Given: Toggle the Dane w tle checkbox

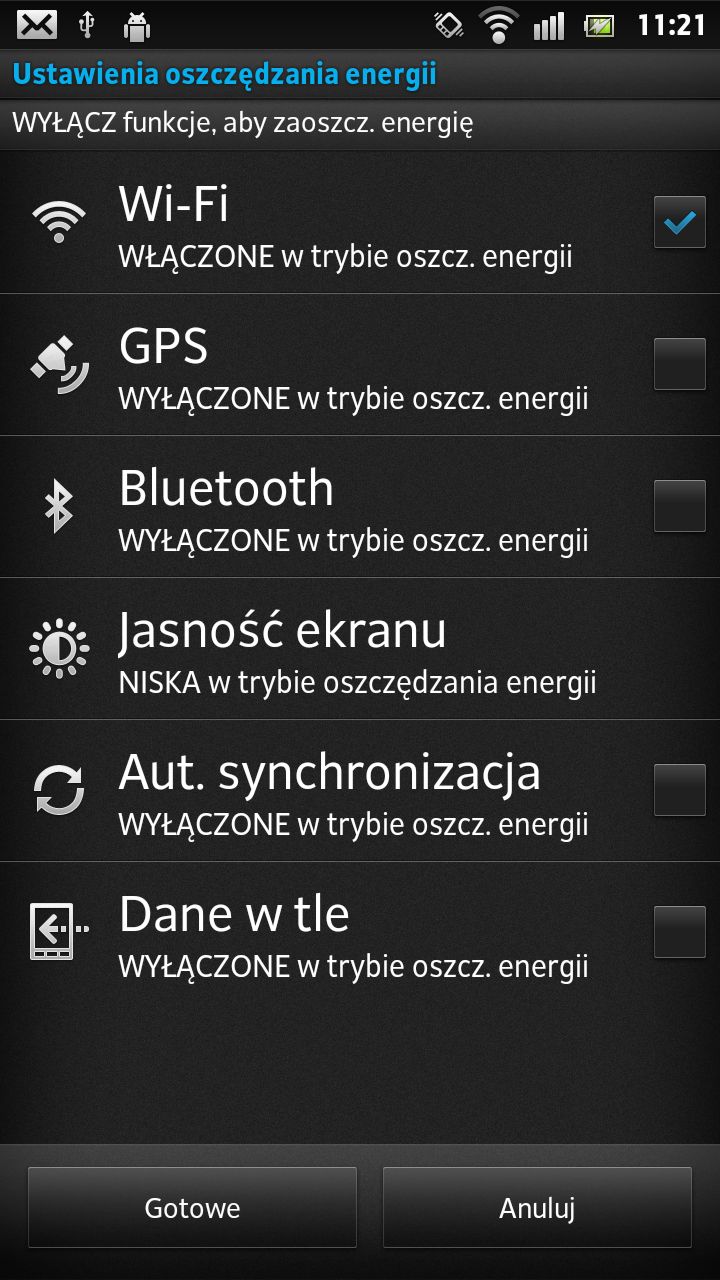Looking at the screenshot, I should click(680, 932).
